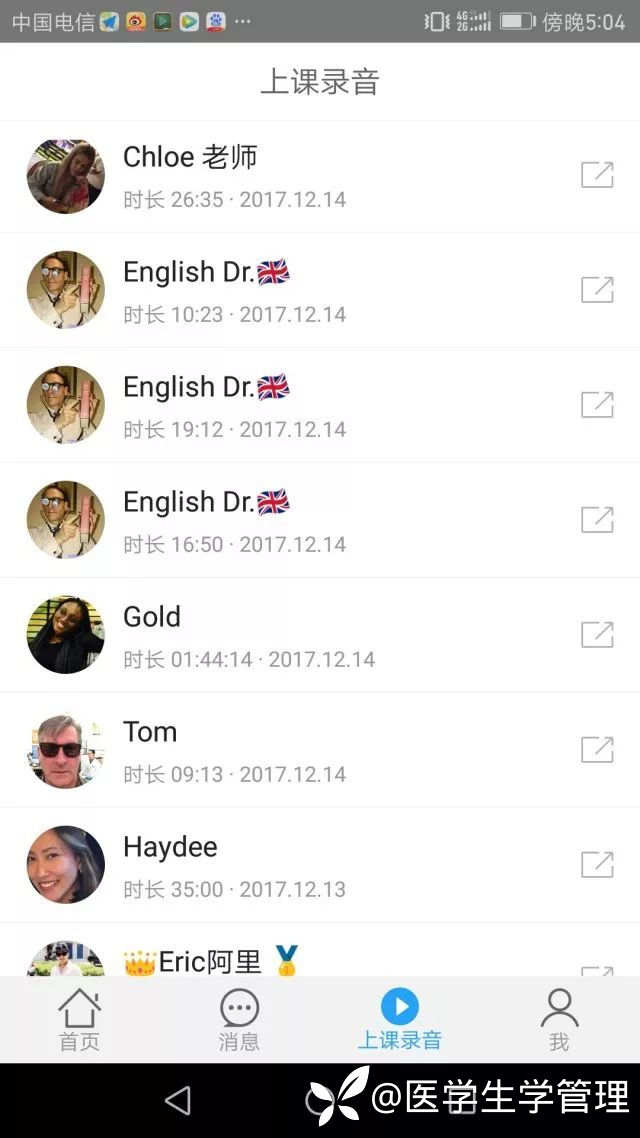Viewport: 640px width, 1138px height.
Task: Switch to the 消息 tab
Action: pos(239,1020)
